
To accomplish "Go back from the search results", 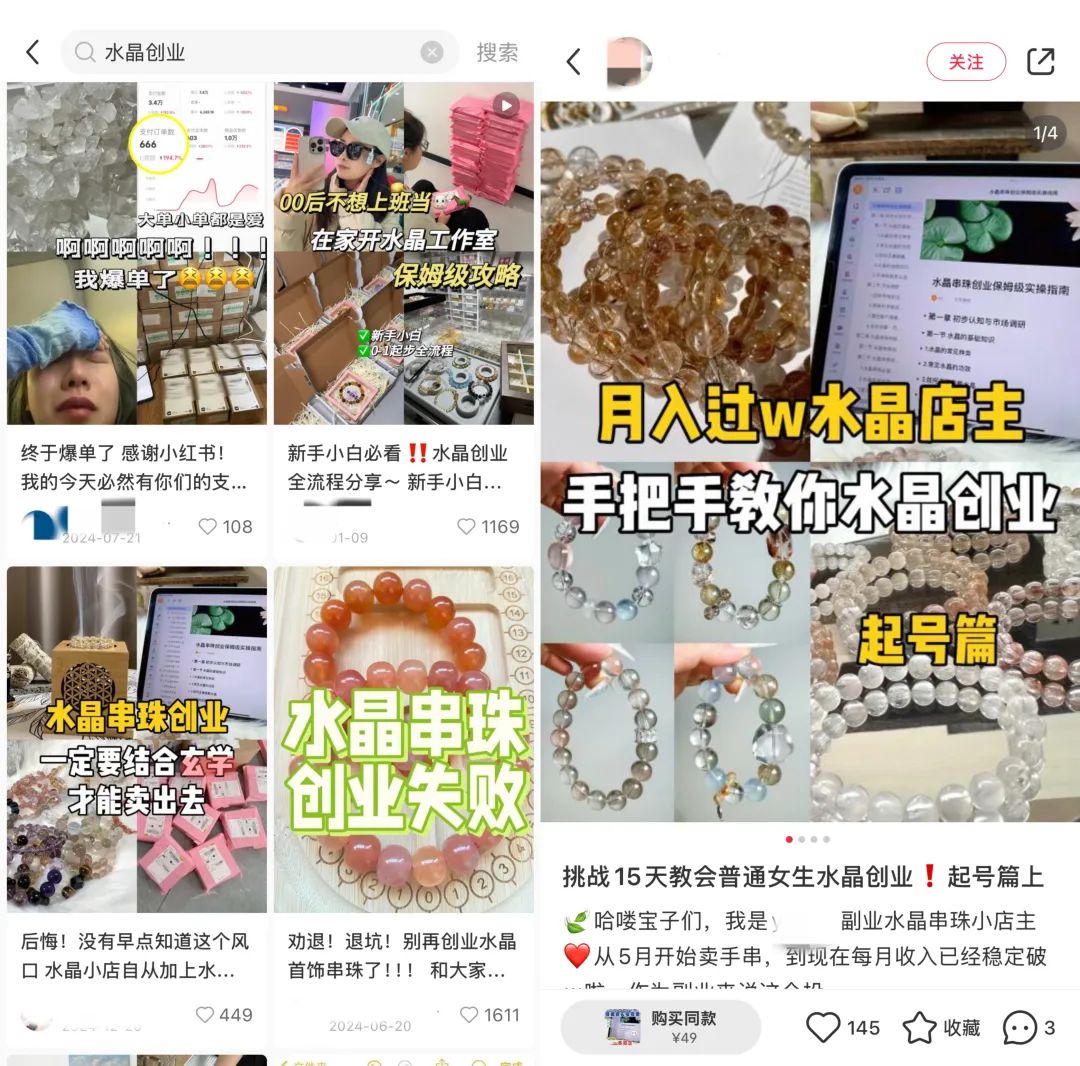I will [33, 53].
